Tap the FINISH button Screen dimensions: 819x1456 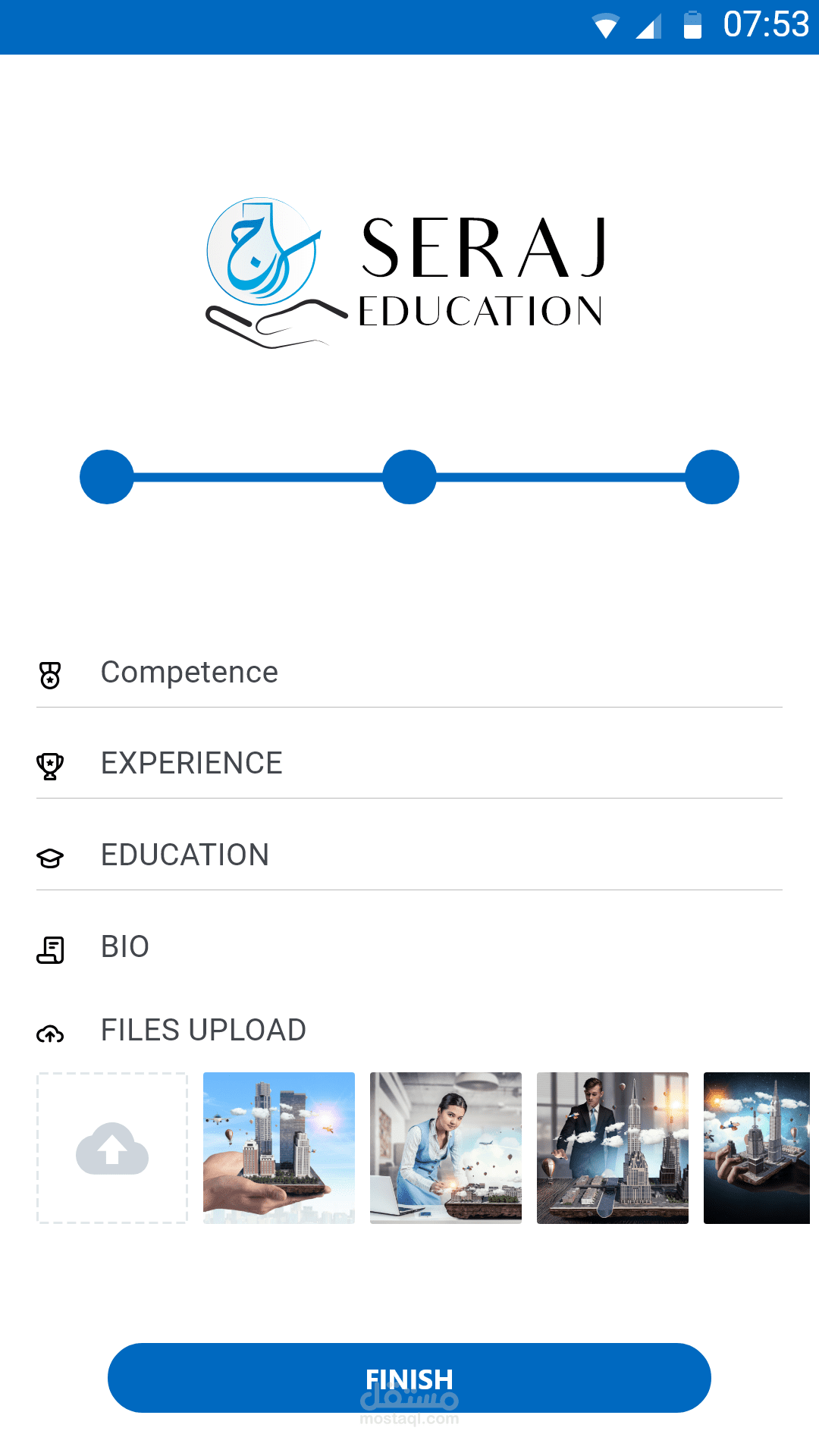[409, 1378]
